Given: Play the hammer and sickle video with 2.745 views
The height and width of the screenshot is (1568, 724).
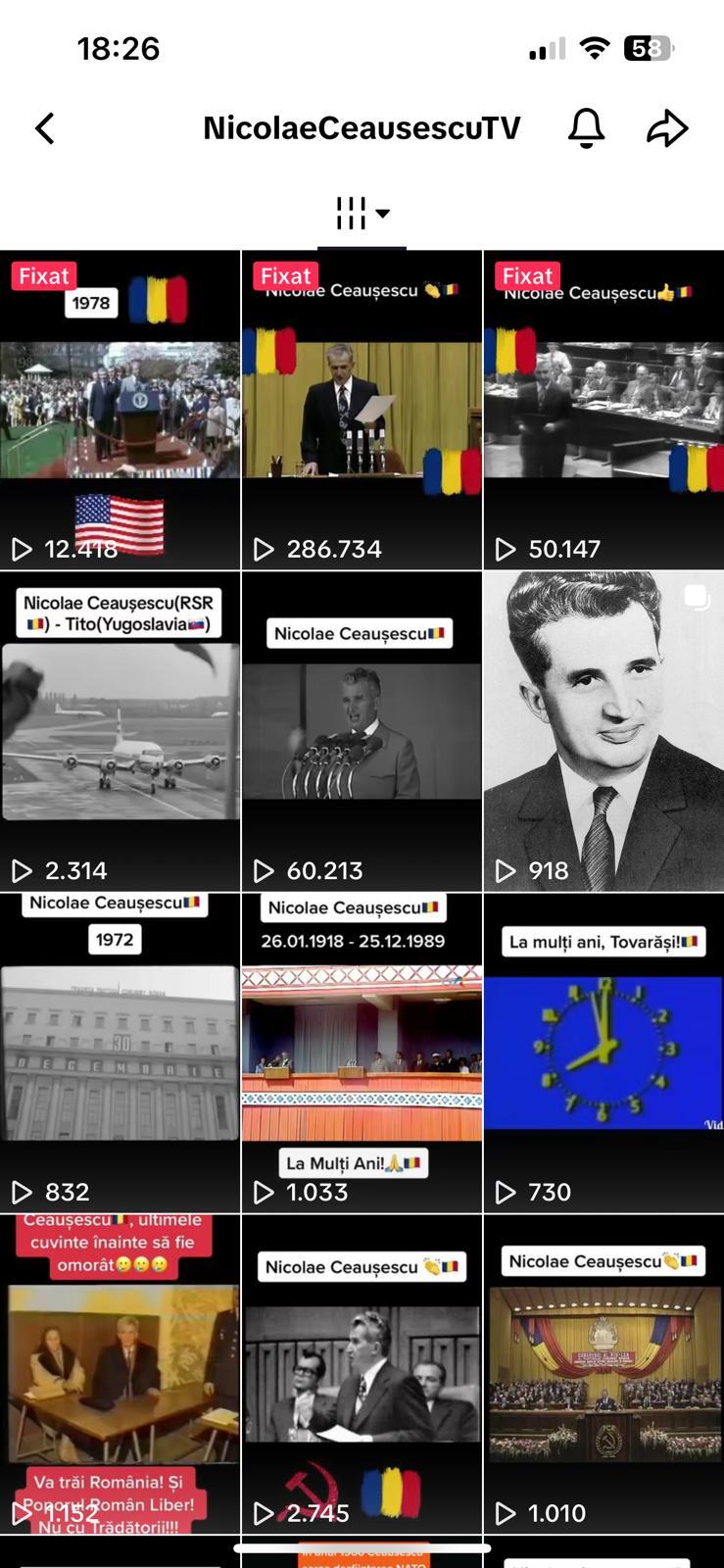Looking at the screenshot, I should click(362, 1374).
